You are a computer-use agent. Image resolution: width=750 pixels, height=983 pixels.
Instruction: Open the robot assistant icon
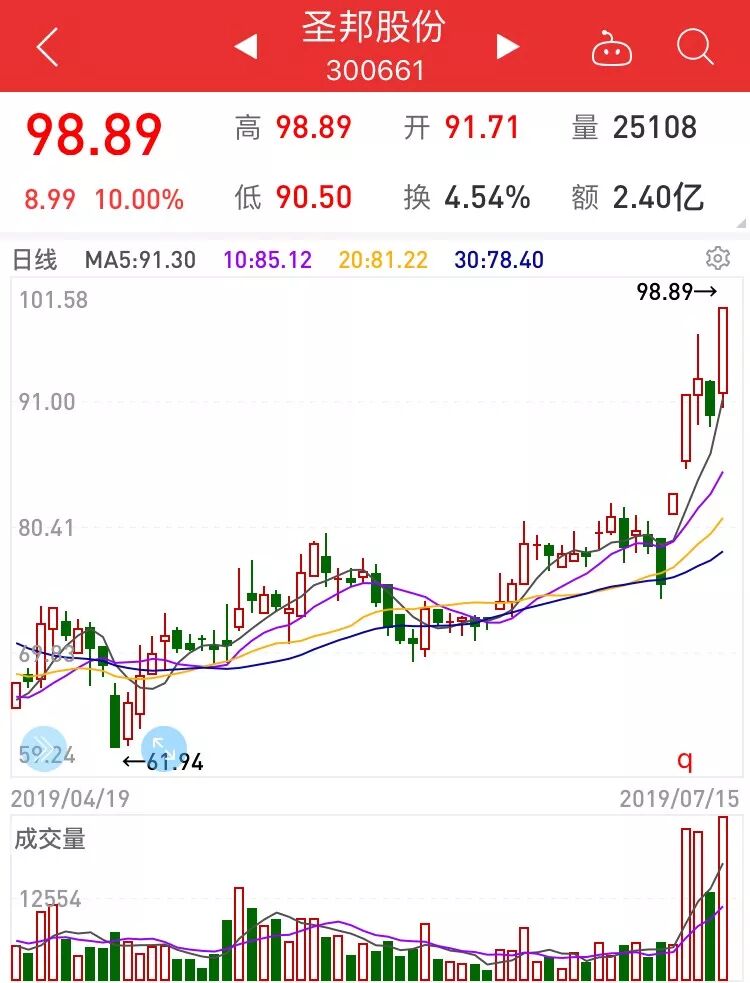click(611, 46)
